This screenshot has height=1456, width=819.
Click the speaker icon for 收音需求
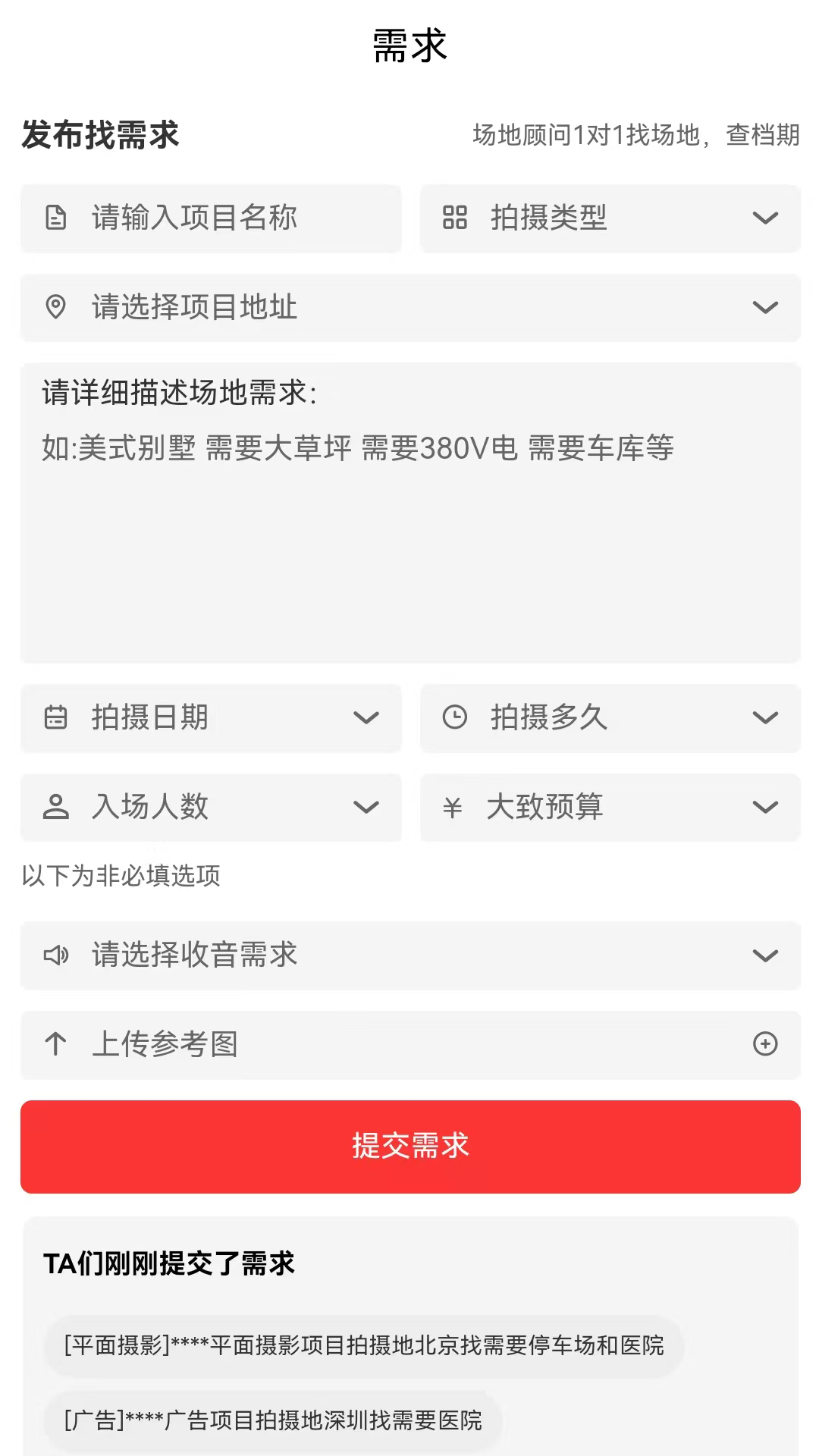56,955
